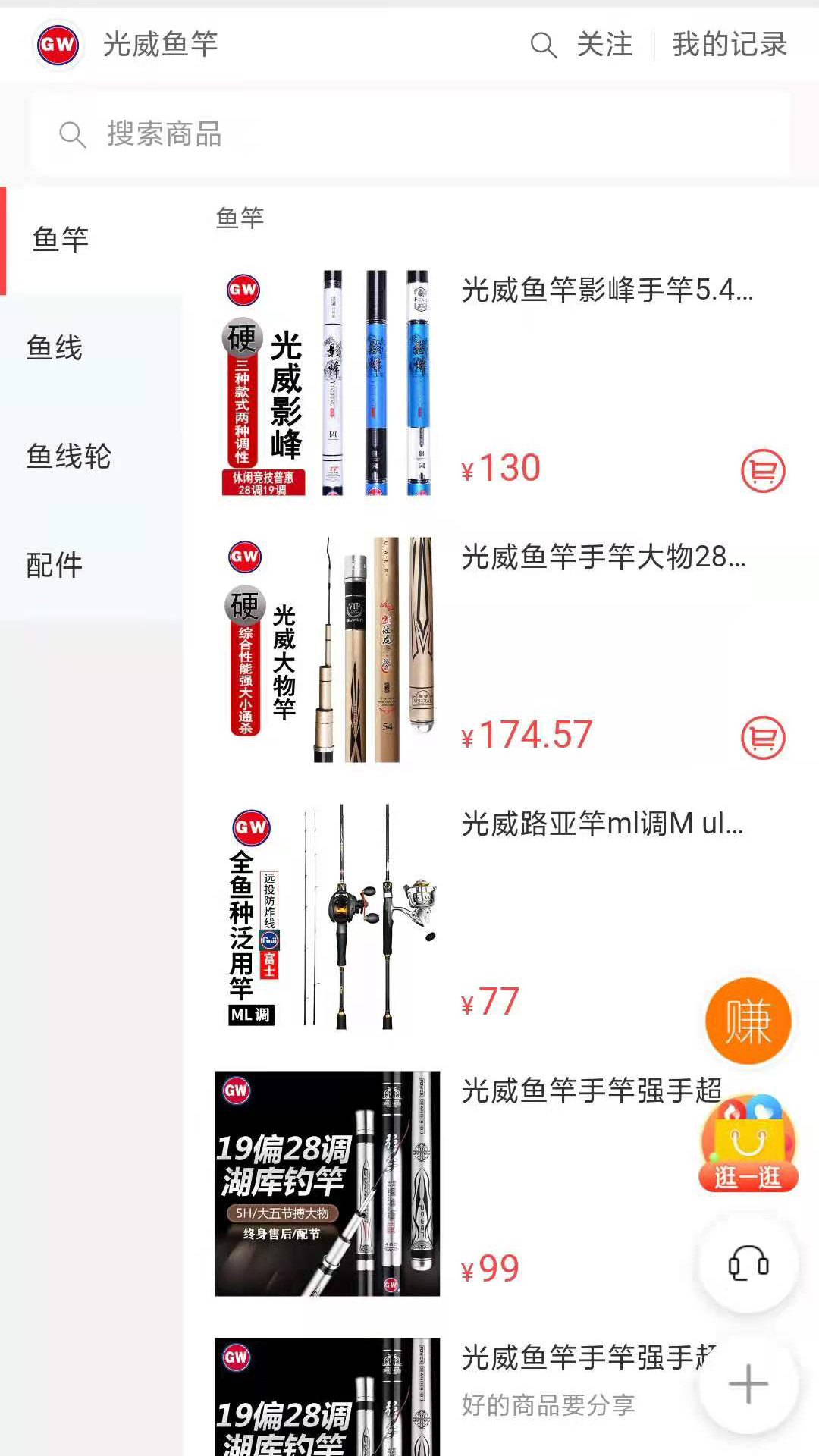
Task: Open product 光威鱼竿影峰手竿5.4
Action: [607, 290]
